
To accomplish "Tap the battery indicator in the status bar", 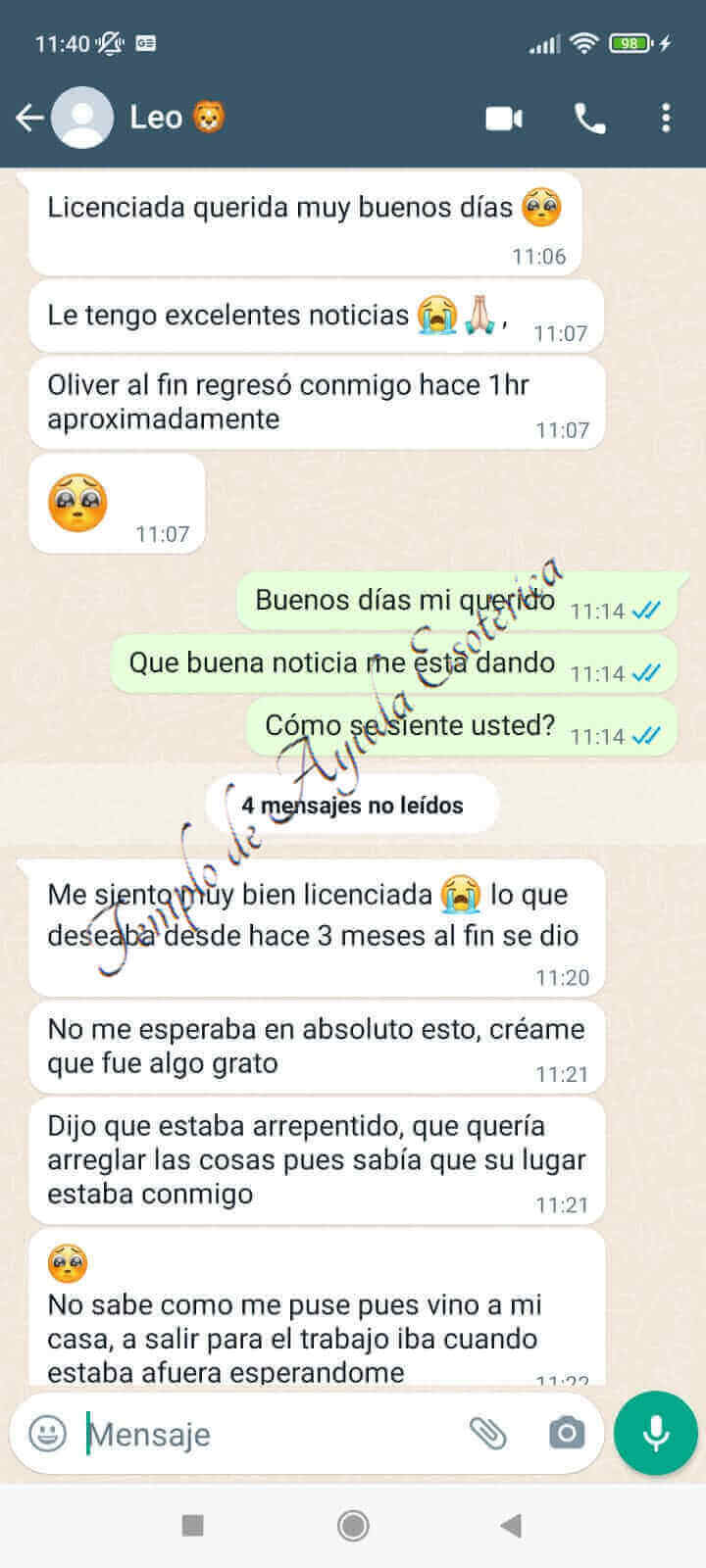I will coord(629,43).
